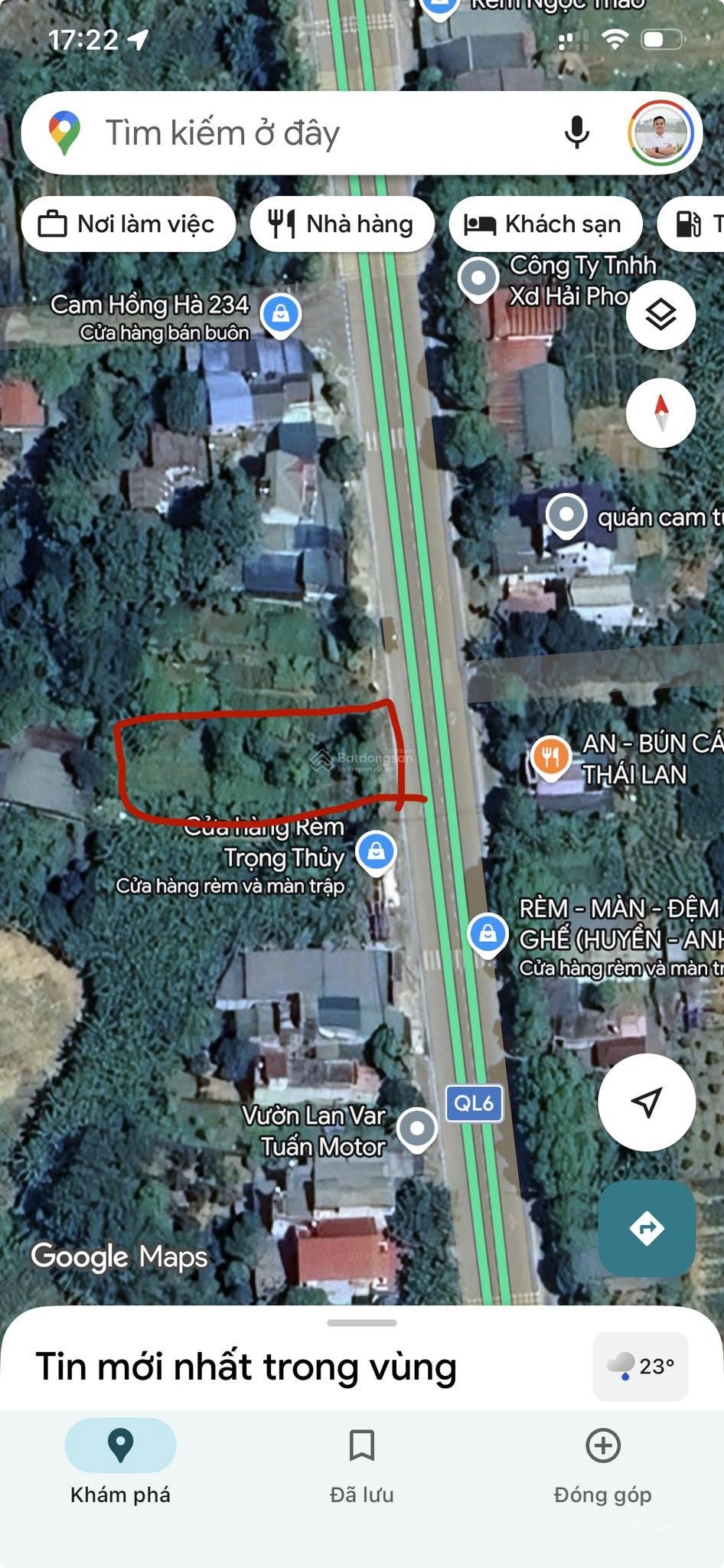724x1568 pixels.
Task: Open the Cam Hồng Hà 234 place pin
Action: point(281,314)
